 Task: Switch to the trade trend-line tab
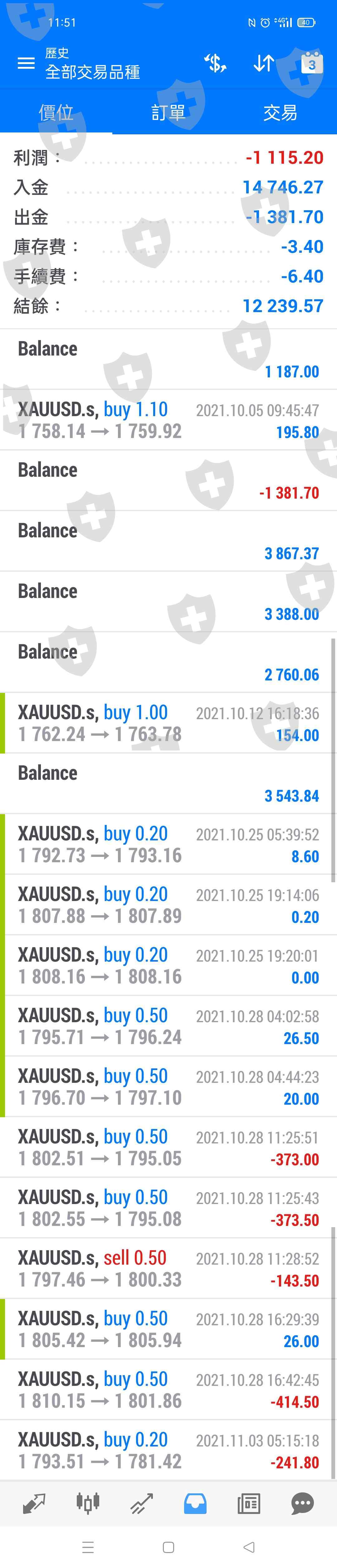142,1504
